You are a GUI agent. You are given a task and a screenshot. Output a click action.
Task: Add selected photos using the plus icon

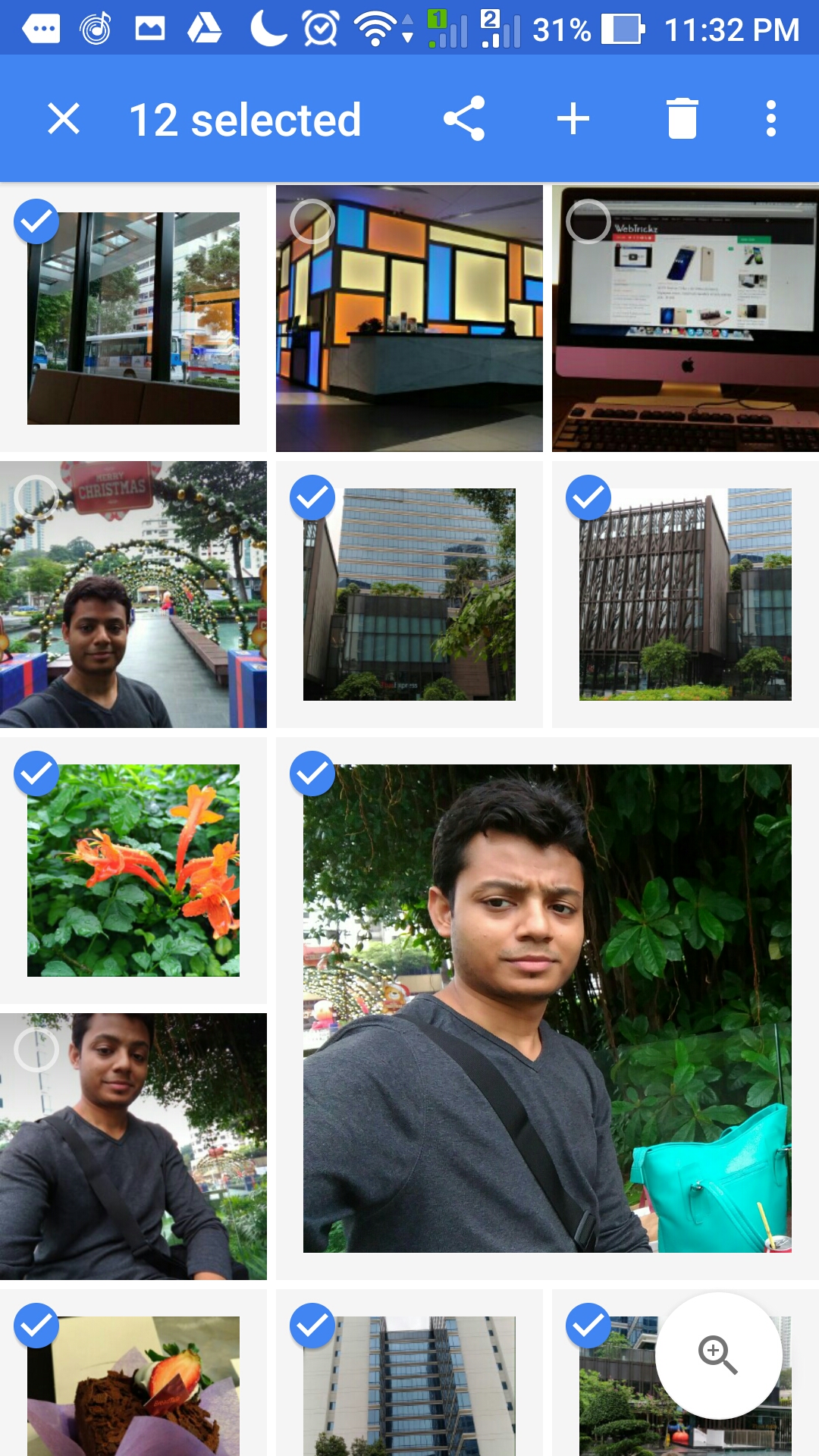pyautogui.click(x=573, y=119)
